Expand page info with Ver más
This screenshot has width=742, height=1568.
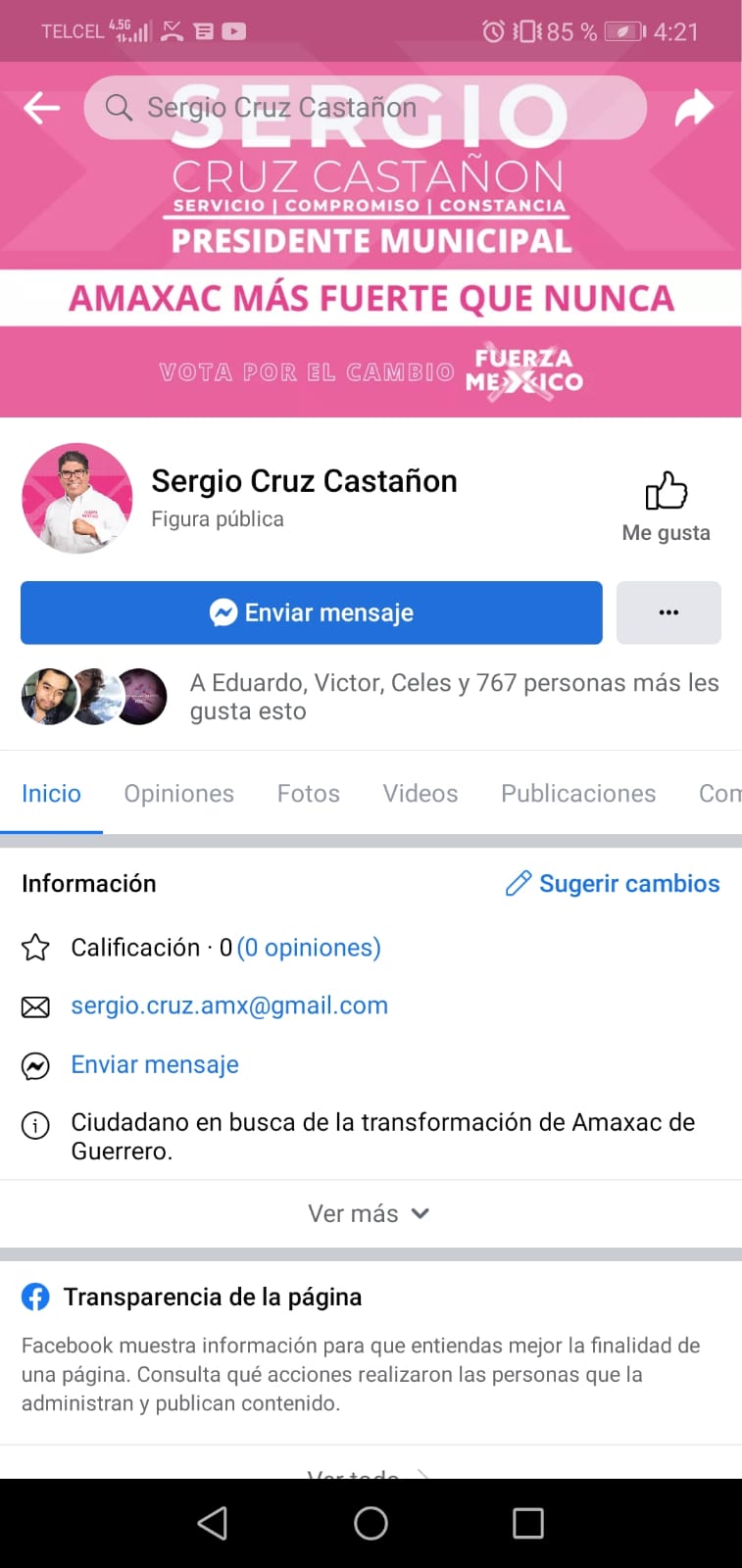click(x=370, y=1213)
